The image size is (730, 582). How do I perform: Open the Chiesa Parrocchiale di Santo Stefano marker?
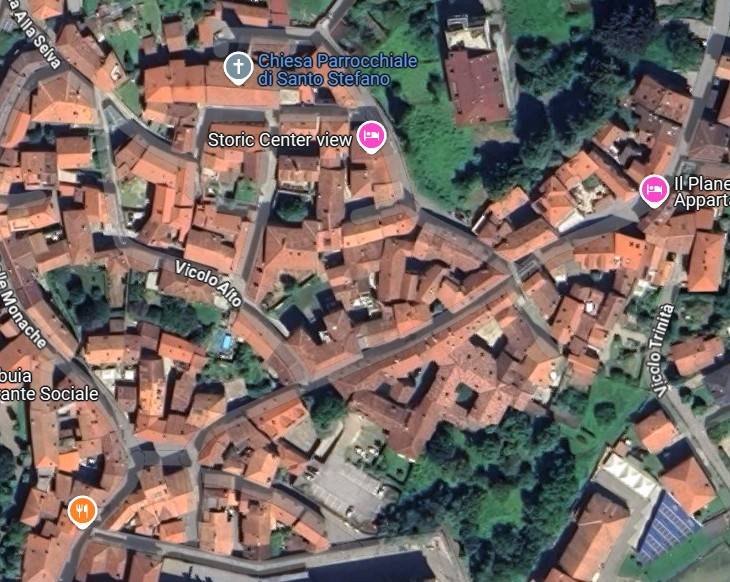[x=238, y=67]
